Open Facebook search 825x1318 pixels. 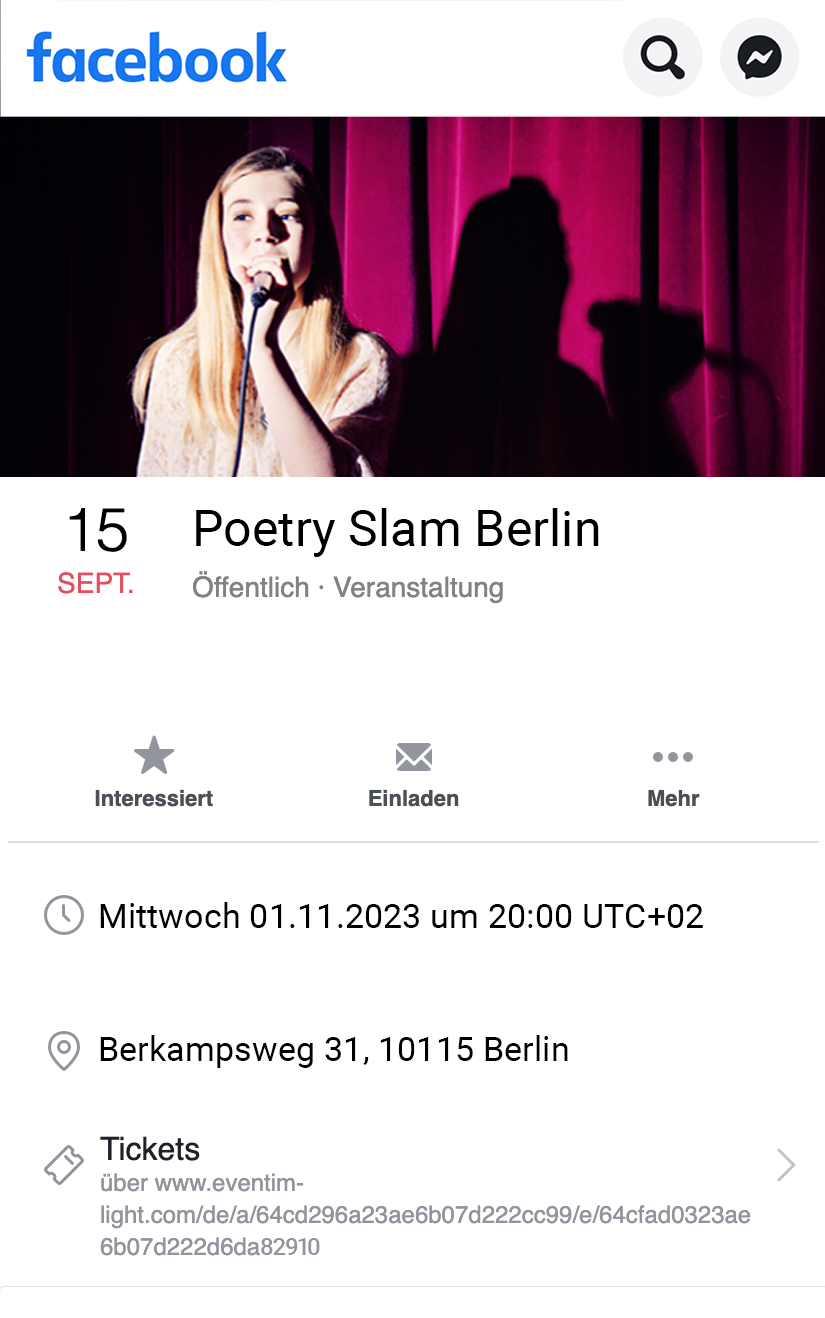pos(662,58)
